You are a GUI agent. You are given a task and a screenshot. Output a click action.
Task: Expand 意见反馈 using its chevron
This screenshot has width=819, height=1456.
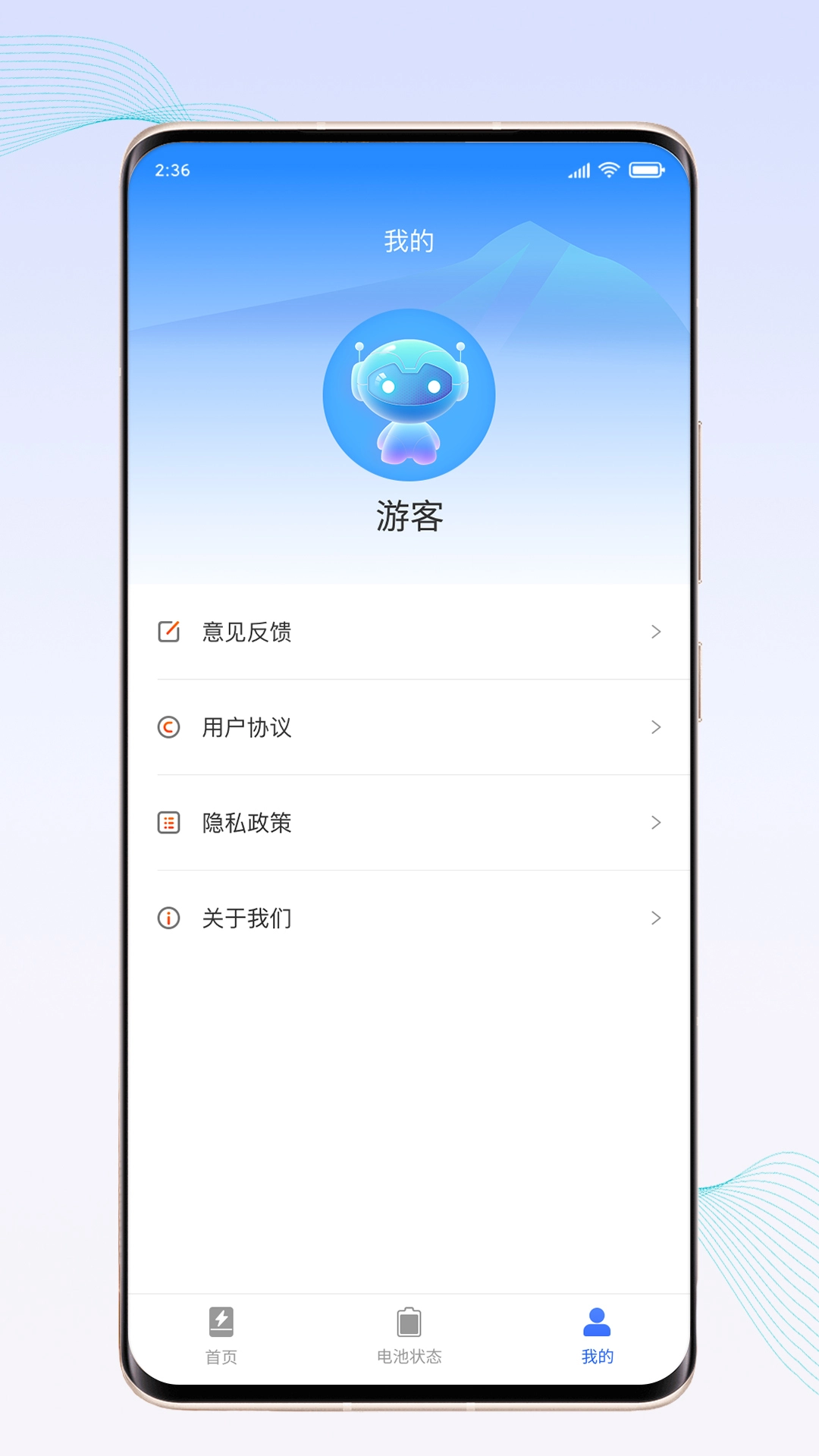point(657,632)
